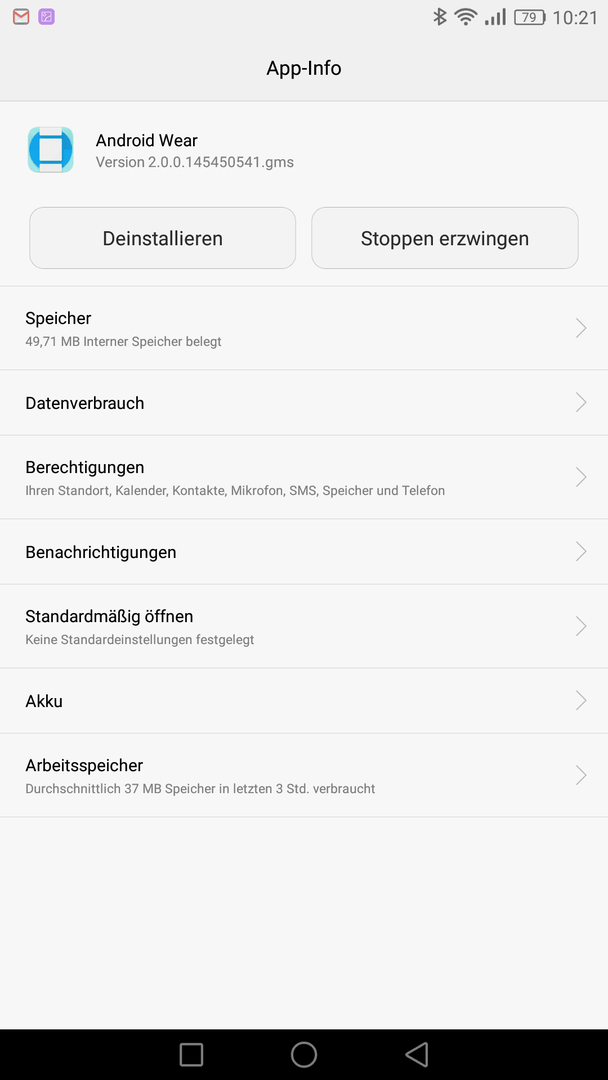Show Arbeitsspeicher usage details
Screen dimensions: 608x1080
[304, 776]
